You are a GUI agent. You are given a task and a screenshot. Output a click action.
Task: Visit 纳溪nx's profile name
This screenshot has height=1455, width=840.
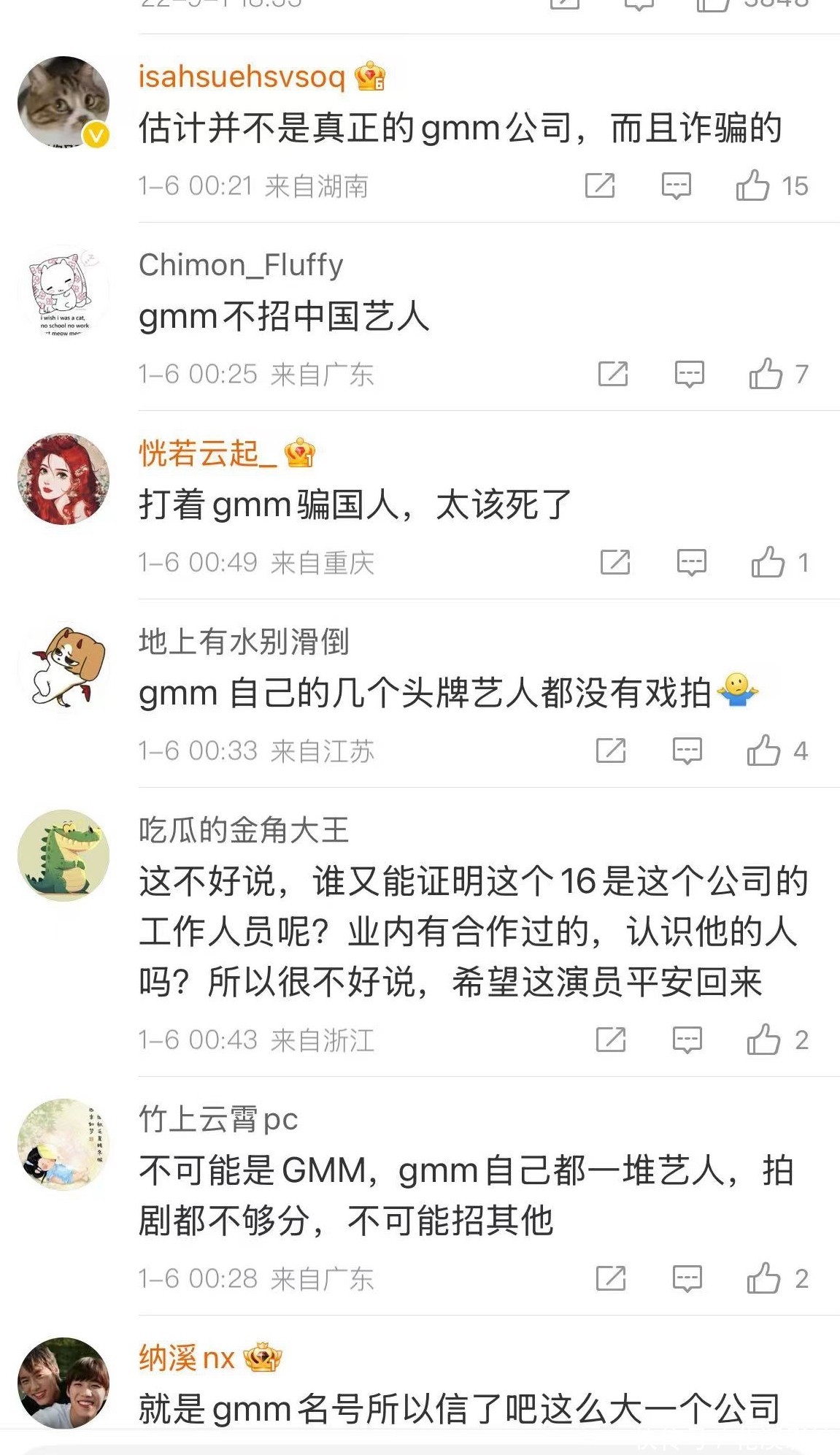pos(187,1359)
